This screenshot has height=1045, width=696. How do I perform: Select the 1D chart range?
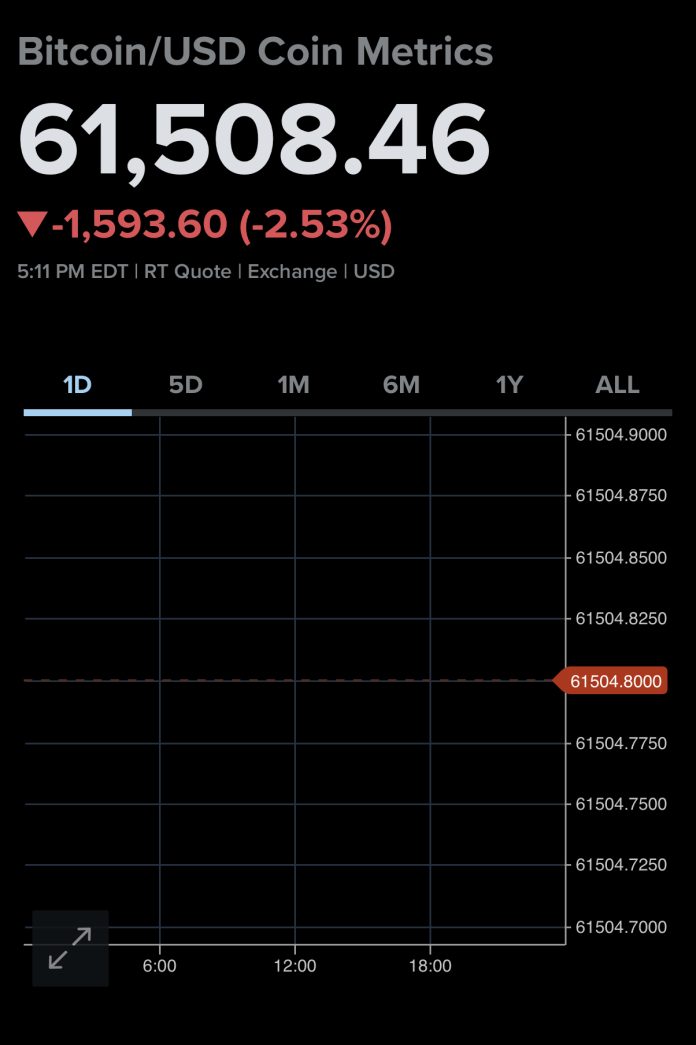click(78, 385)
